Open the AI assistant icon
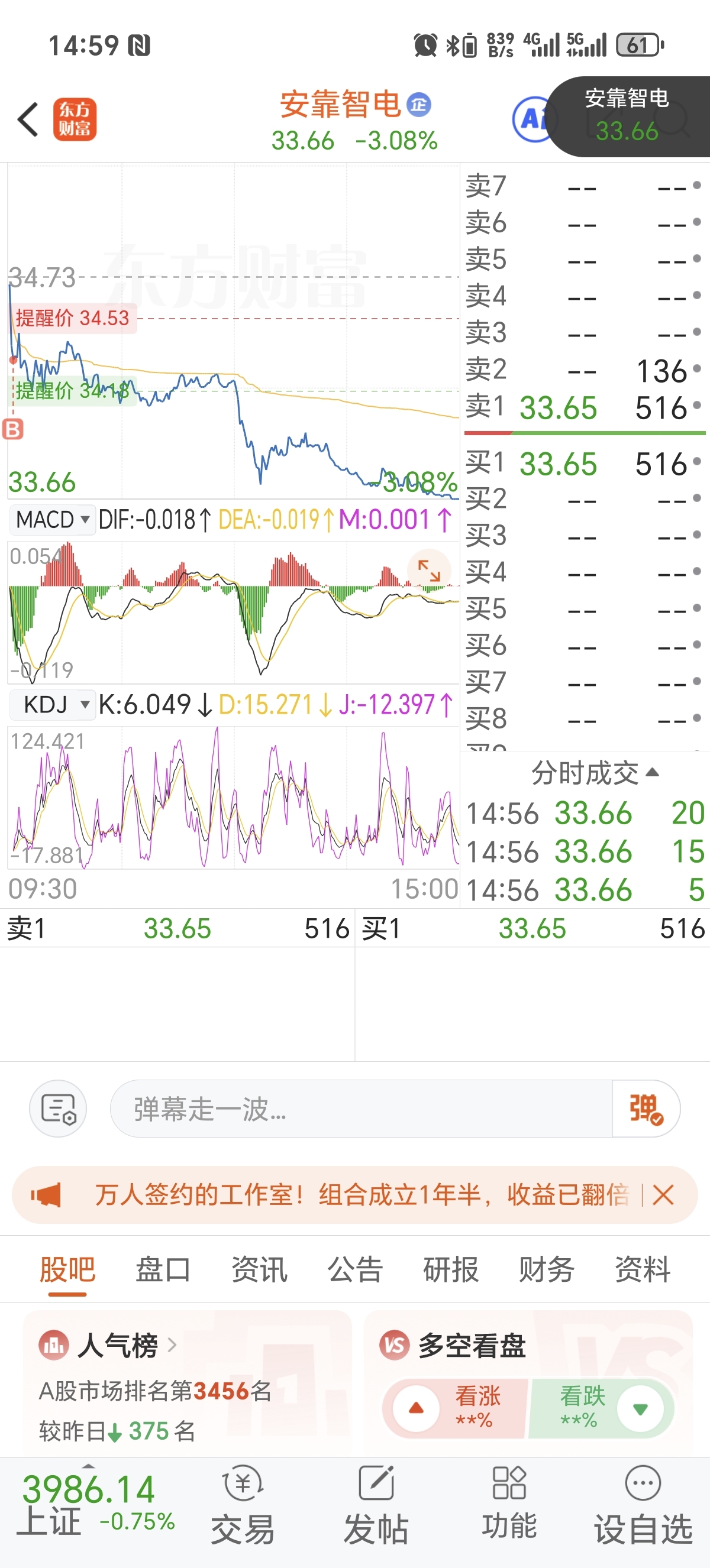The image size is (710, 1568). click(x=532, y=119)
